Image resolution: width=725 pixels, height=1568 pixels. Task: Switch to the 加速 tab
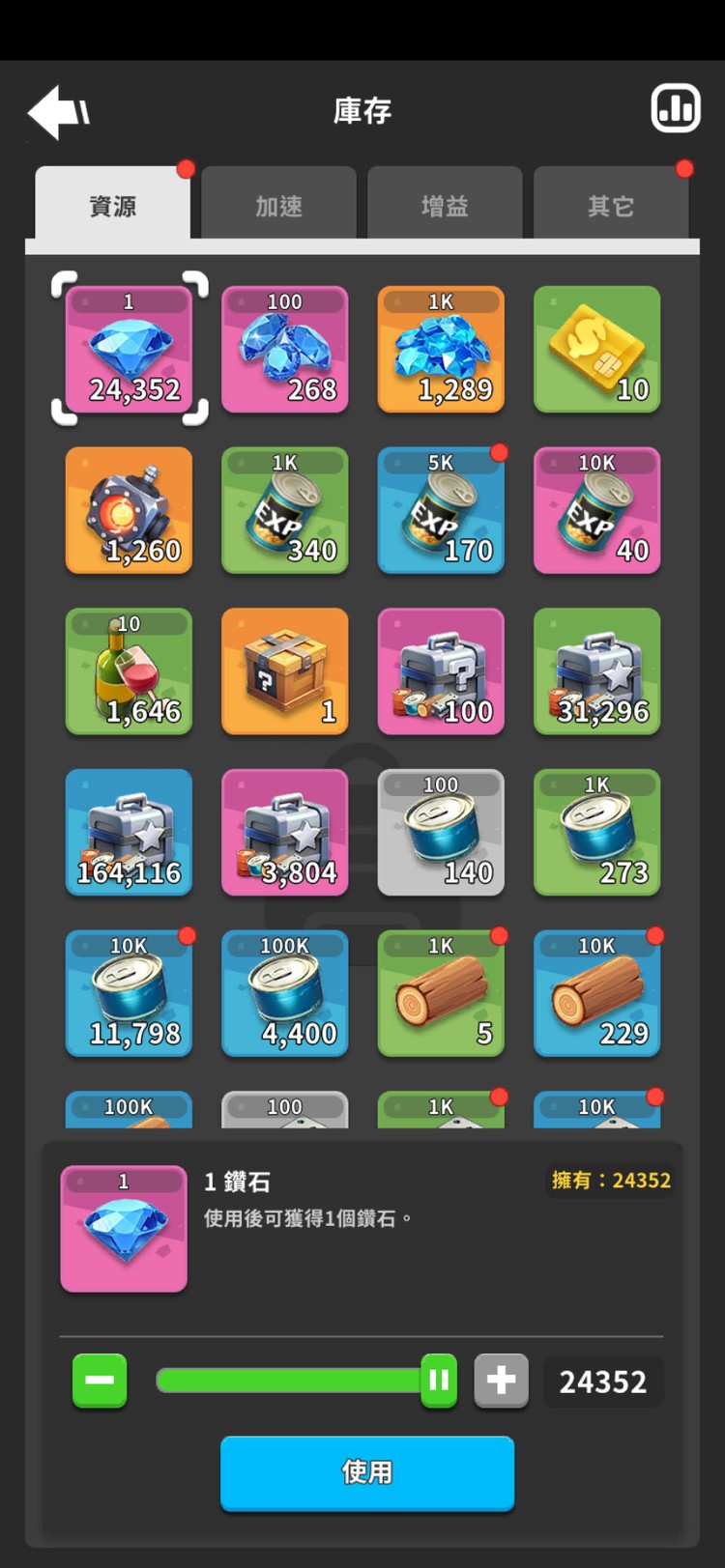[x=278, y=204]
